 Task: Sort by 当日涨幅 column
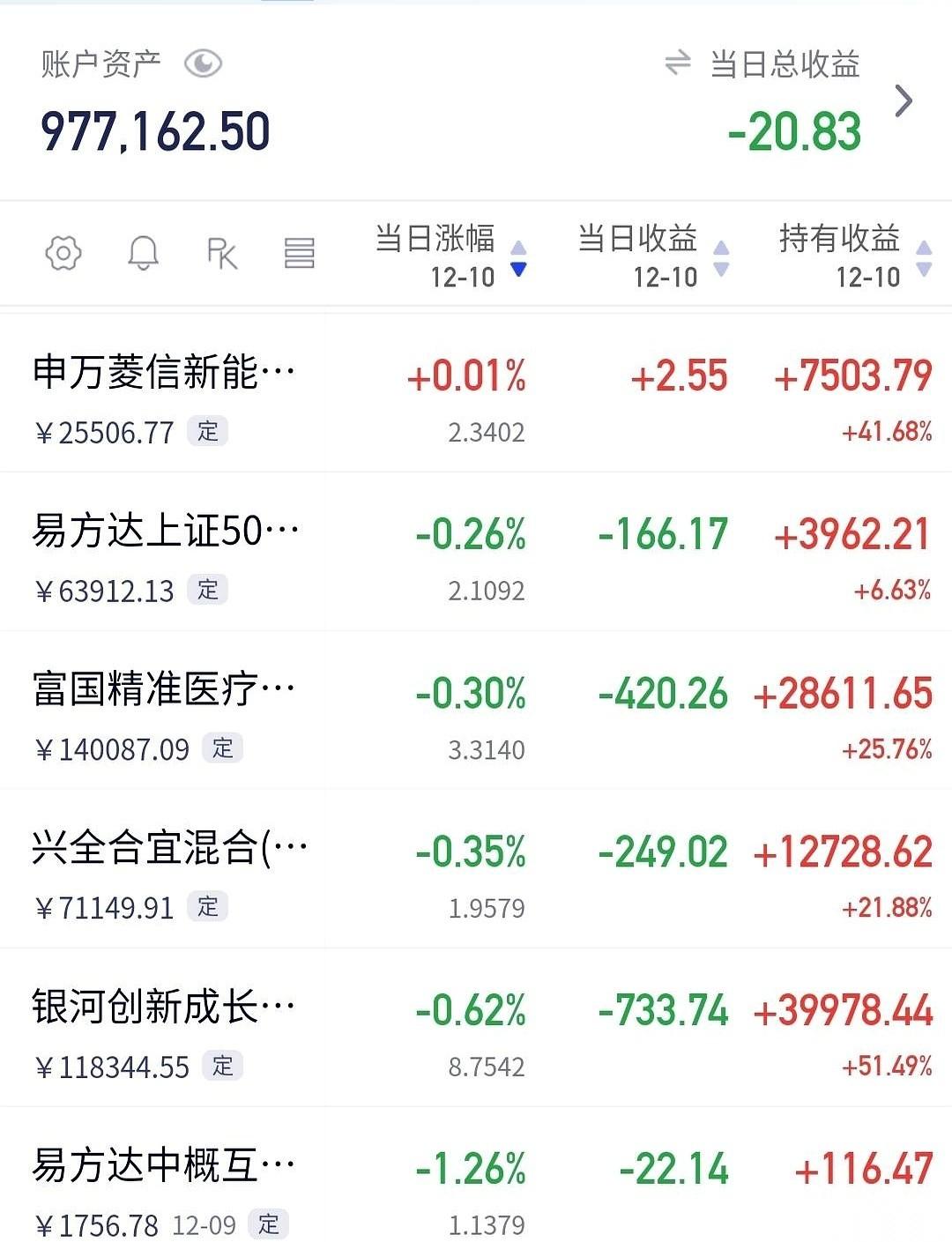click(x=450, y=256)
